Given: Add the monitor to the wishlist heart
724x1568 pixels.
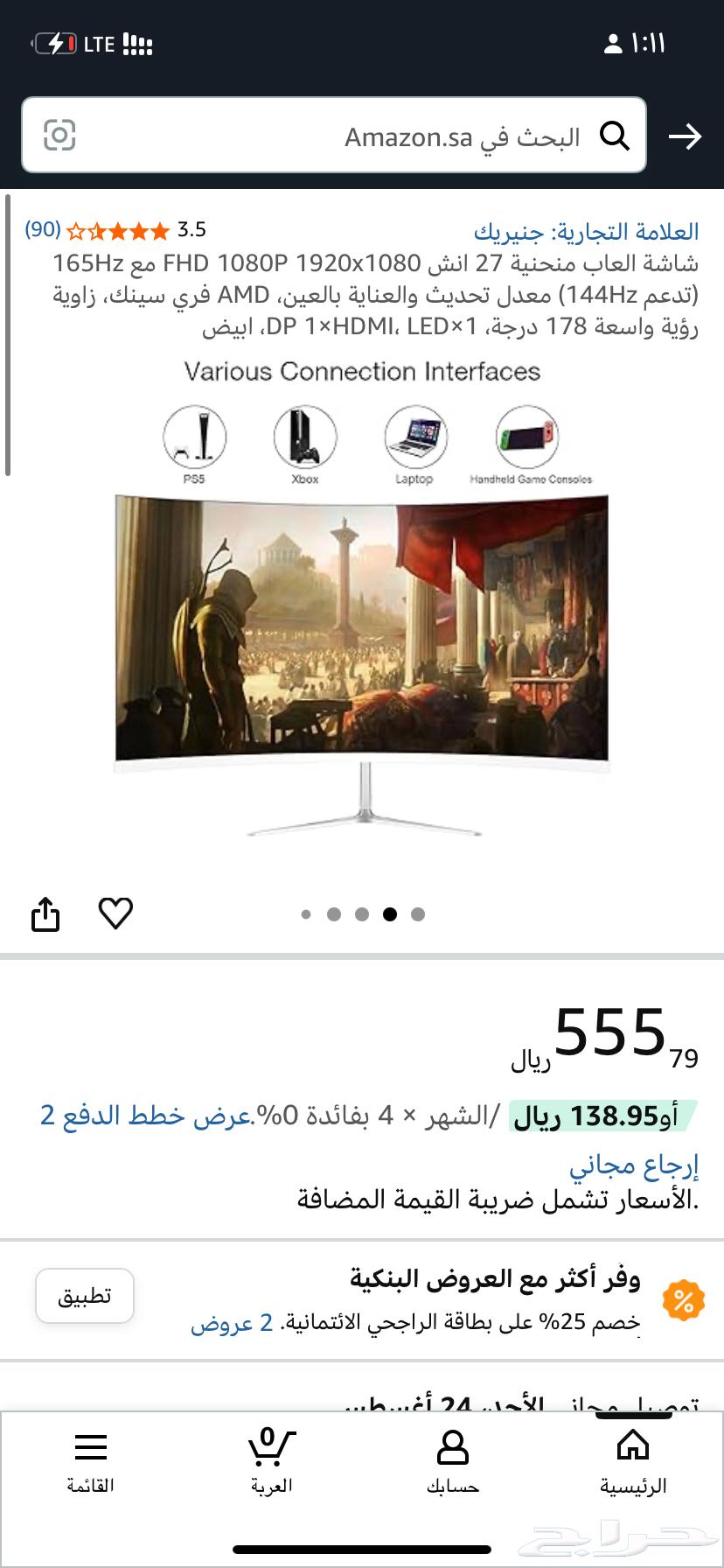Looking at the screenshot, I should 115,913.
